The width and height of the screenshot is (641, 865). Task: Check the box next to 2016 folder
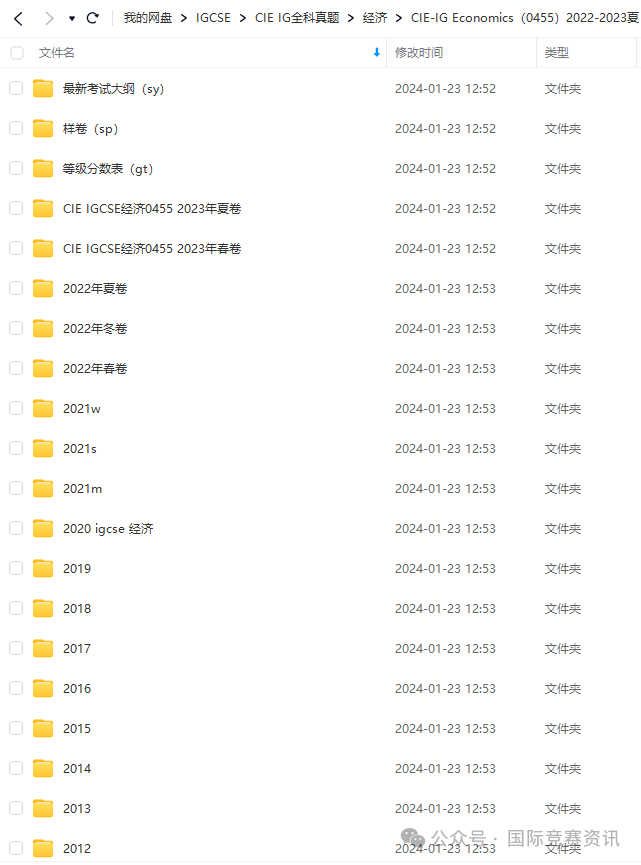(16, 688)
